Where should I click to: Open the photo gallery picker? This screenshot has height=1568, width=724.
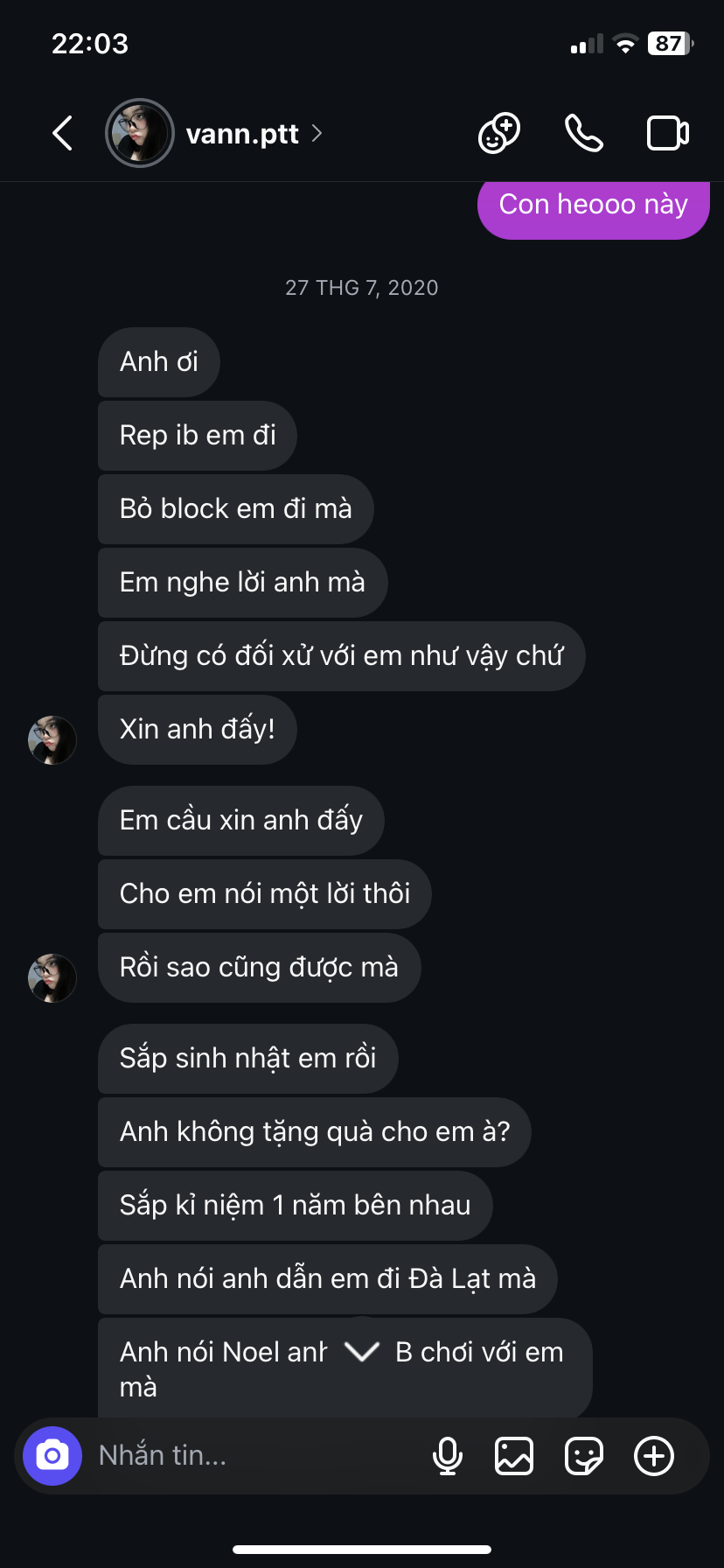[x=514, y=1456]
